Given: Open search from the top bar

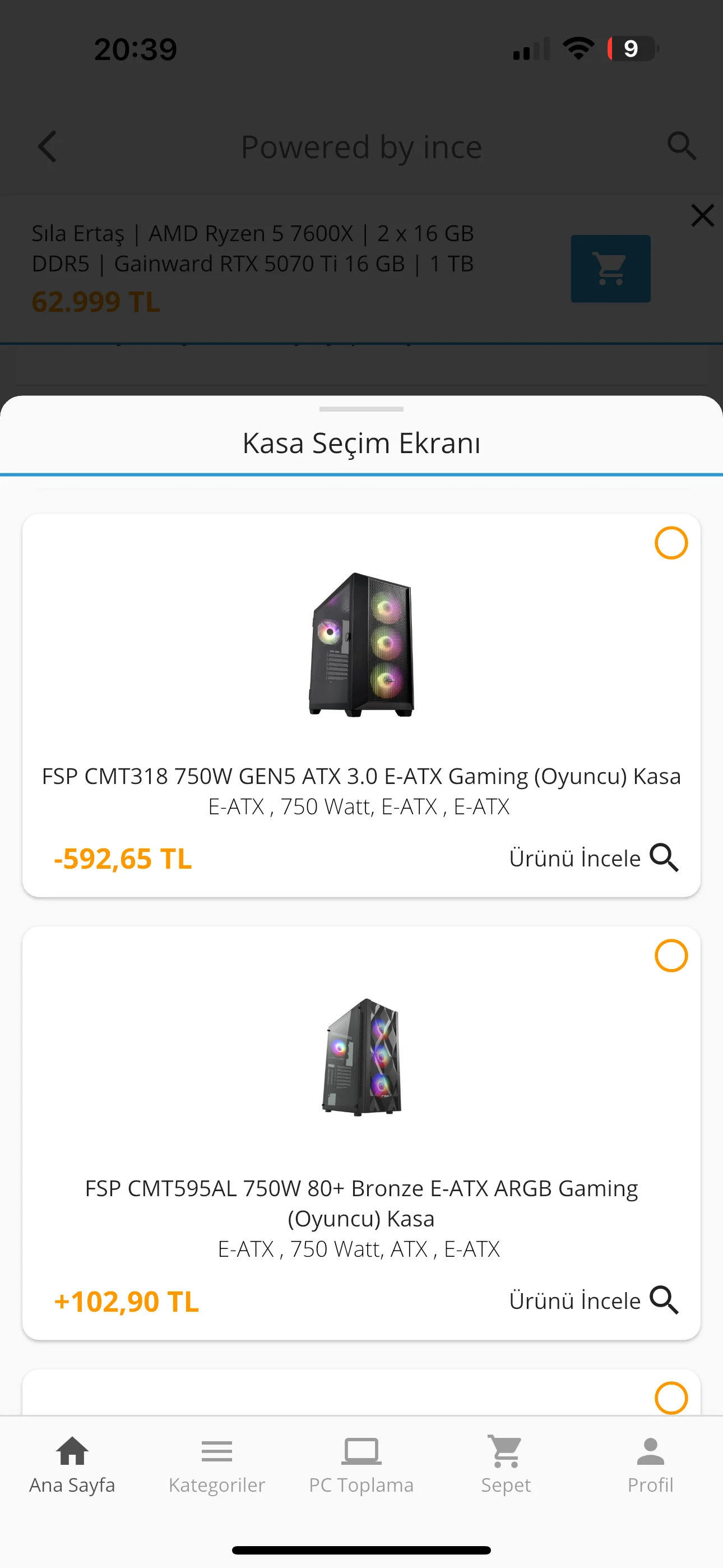Looking at the screenshot, I should point(681,147).
